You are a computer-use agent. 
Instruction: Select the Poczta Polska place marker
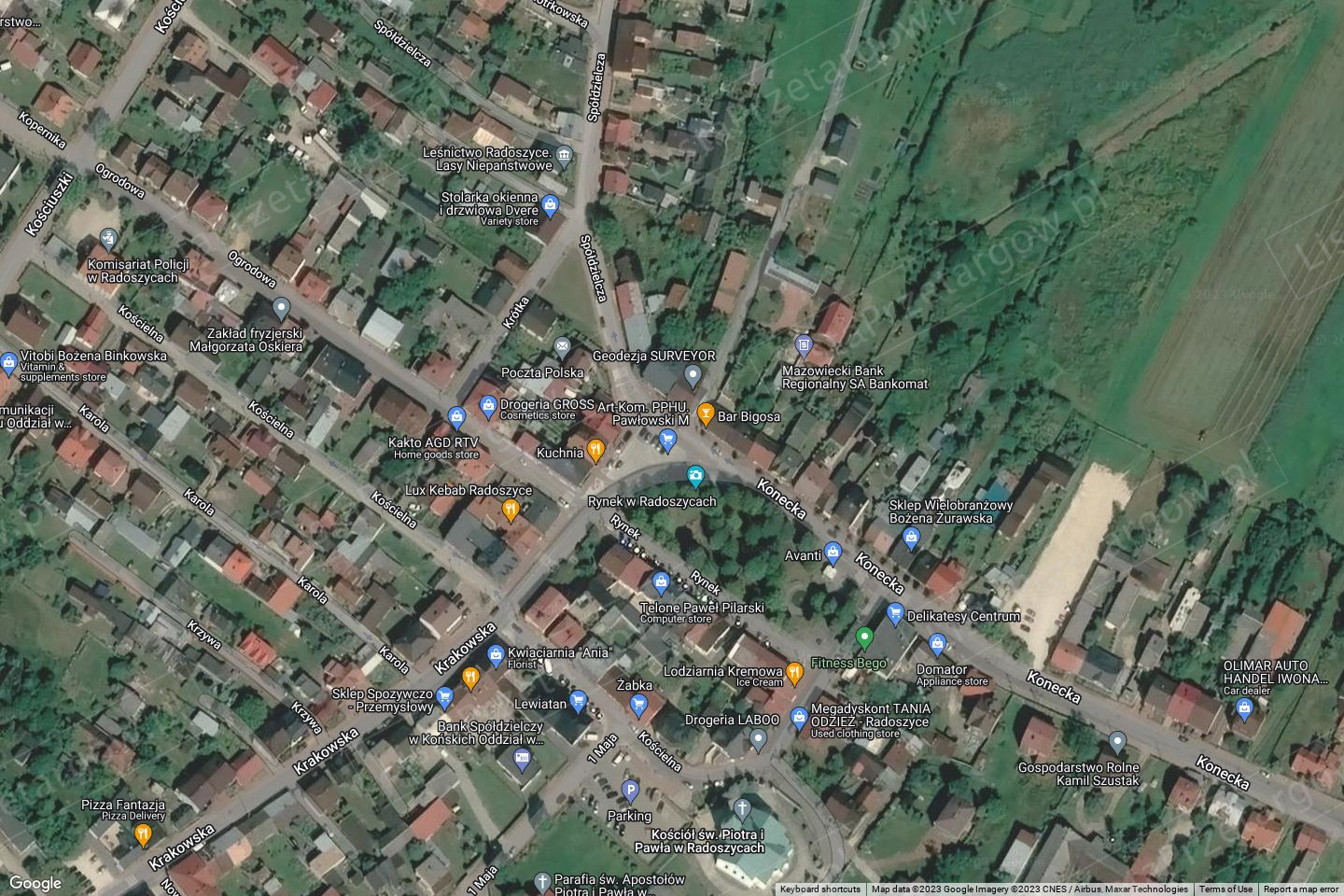(x=562, y=349)
